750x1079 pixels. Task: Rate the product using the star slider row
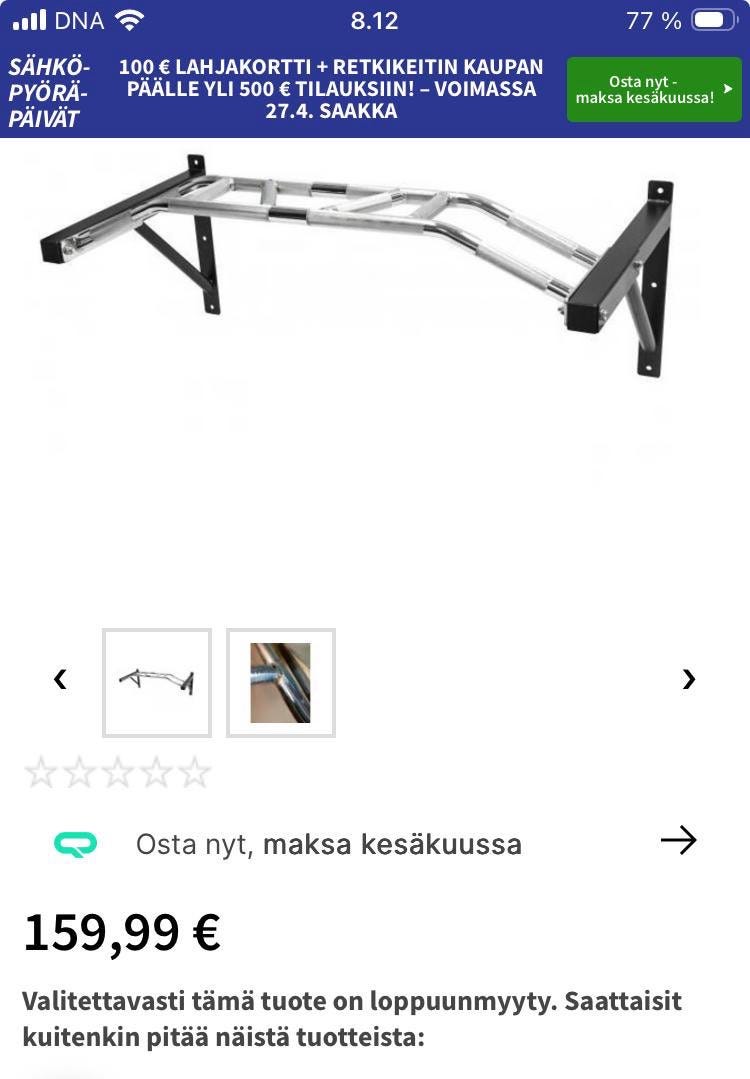[119, 771]
